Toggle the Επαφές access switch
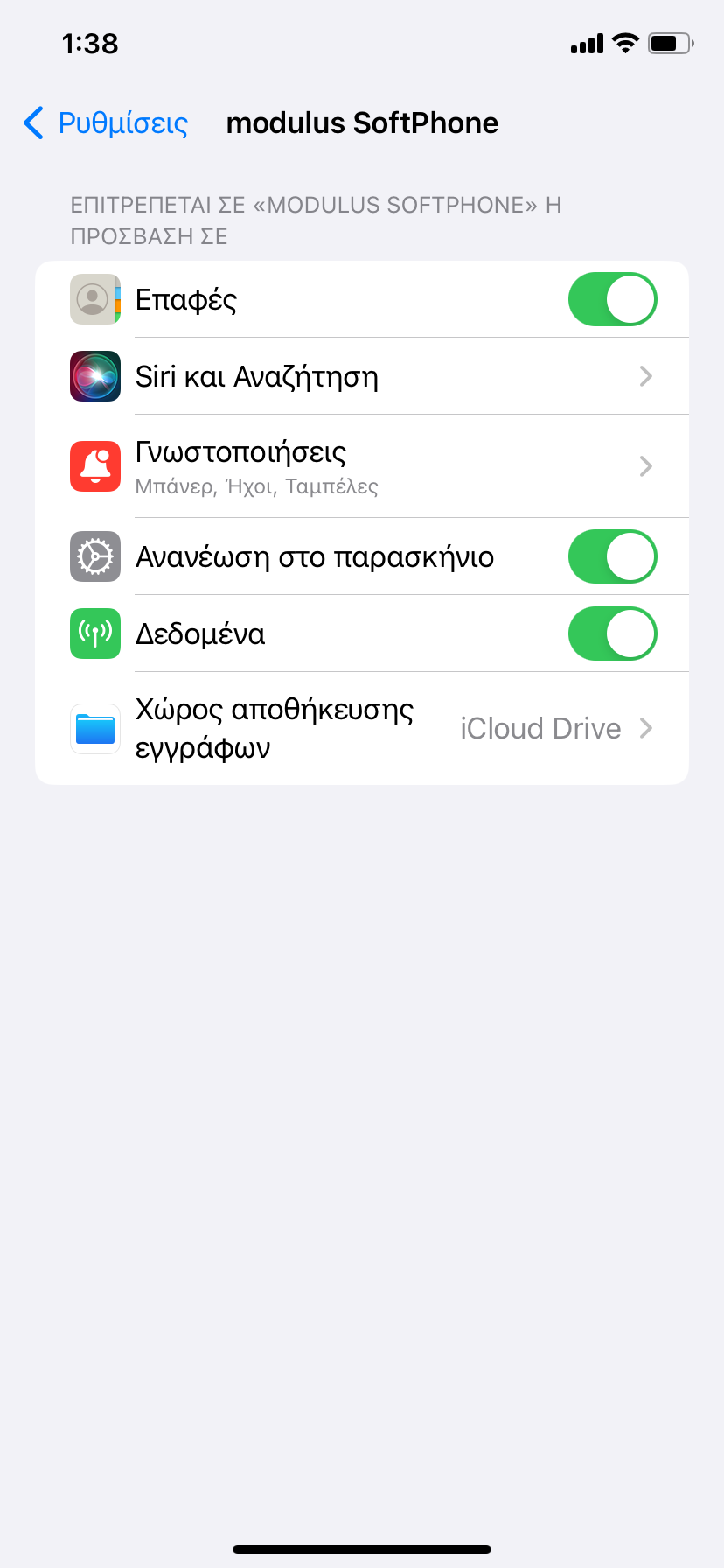The width and height of the screenshot is (724, 1568). [x=612, y=299]
